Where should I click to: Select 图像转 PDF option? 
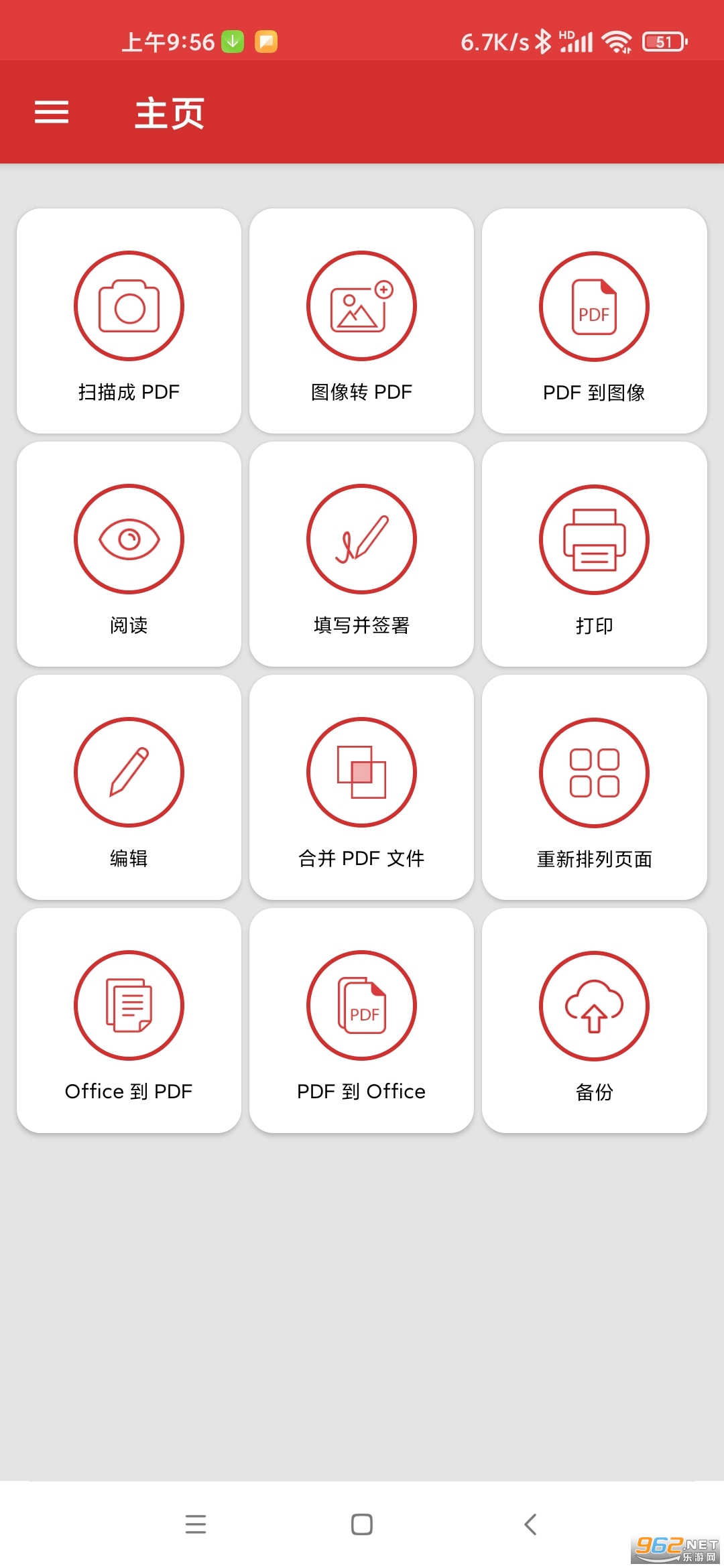pyautogui.click(x=361, y=320)
